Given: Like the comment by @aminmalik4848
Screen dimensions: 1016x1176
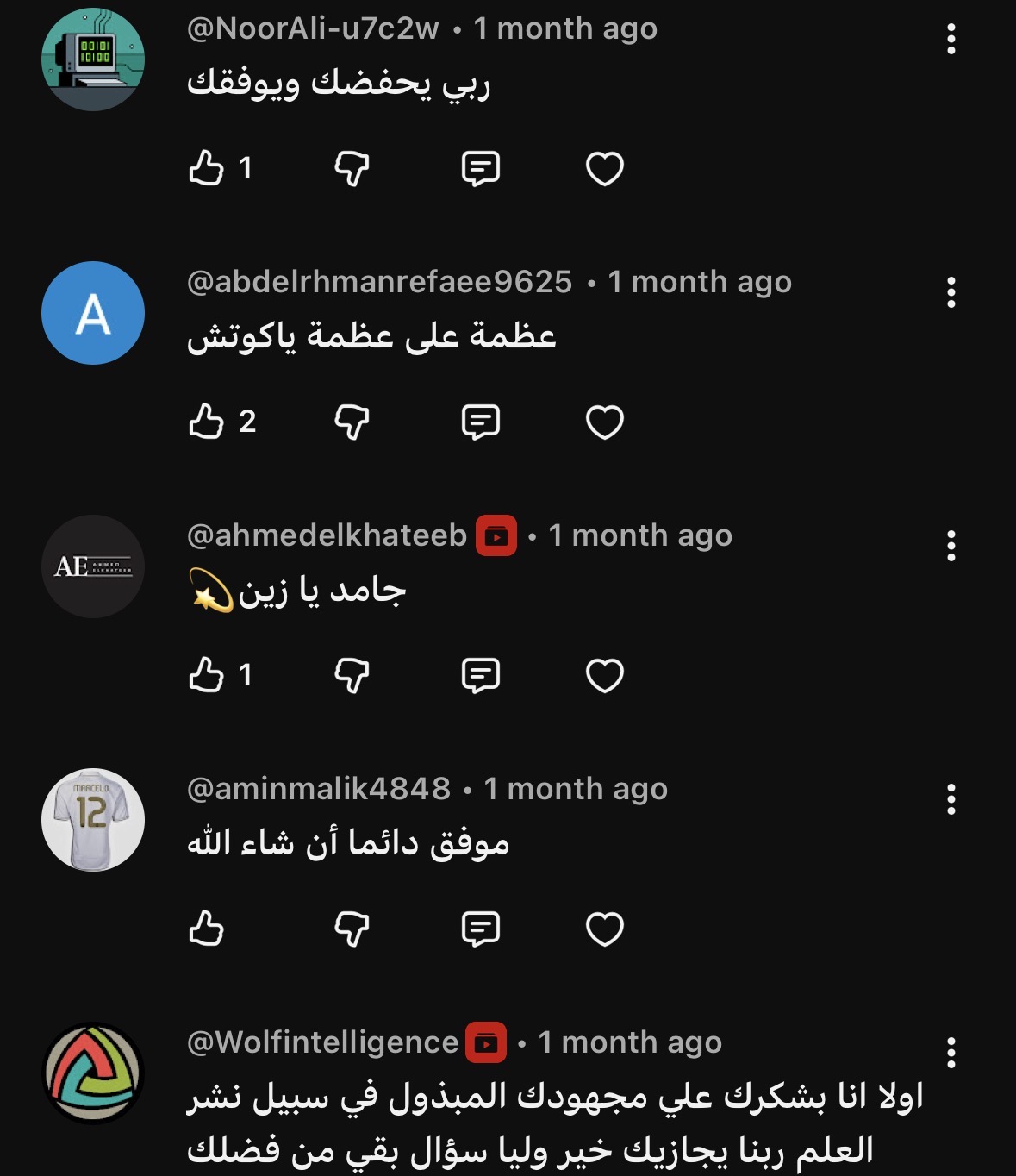Looking at the screenshot, I should click(x=207, y=929).
